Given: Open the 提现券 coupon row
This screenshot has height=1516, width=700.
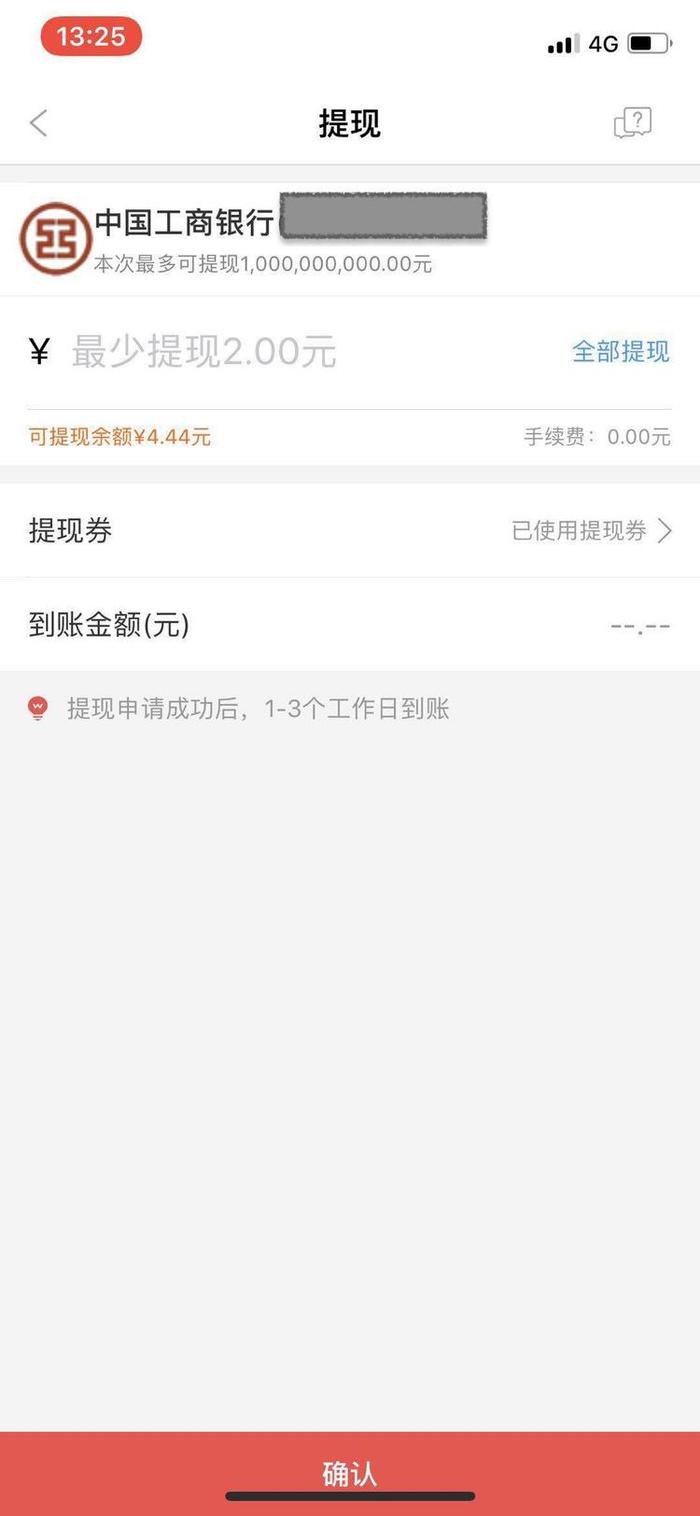Looking at the screenshot, I should coord(350,531).
